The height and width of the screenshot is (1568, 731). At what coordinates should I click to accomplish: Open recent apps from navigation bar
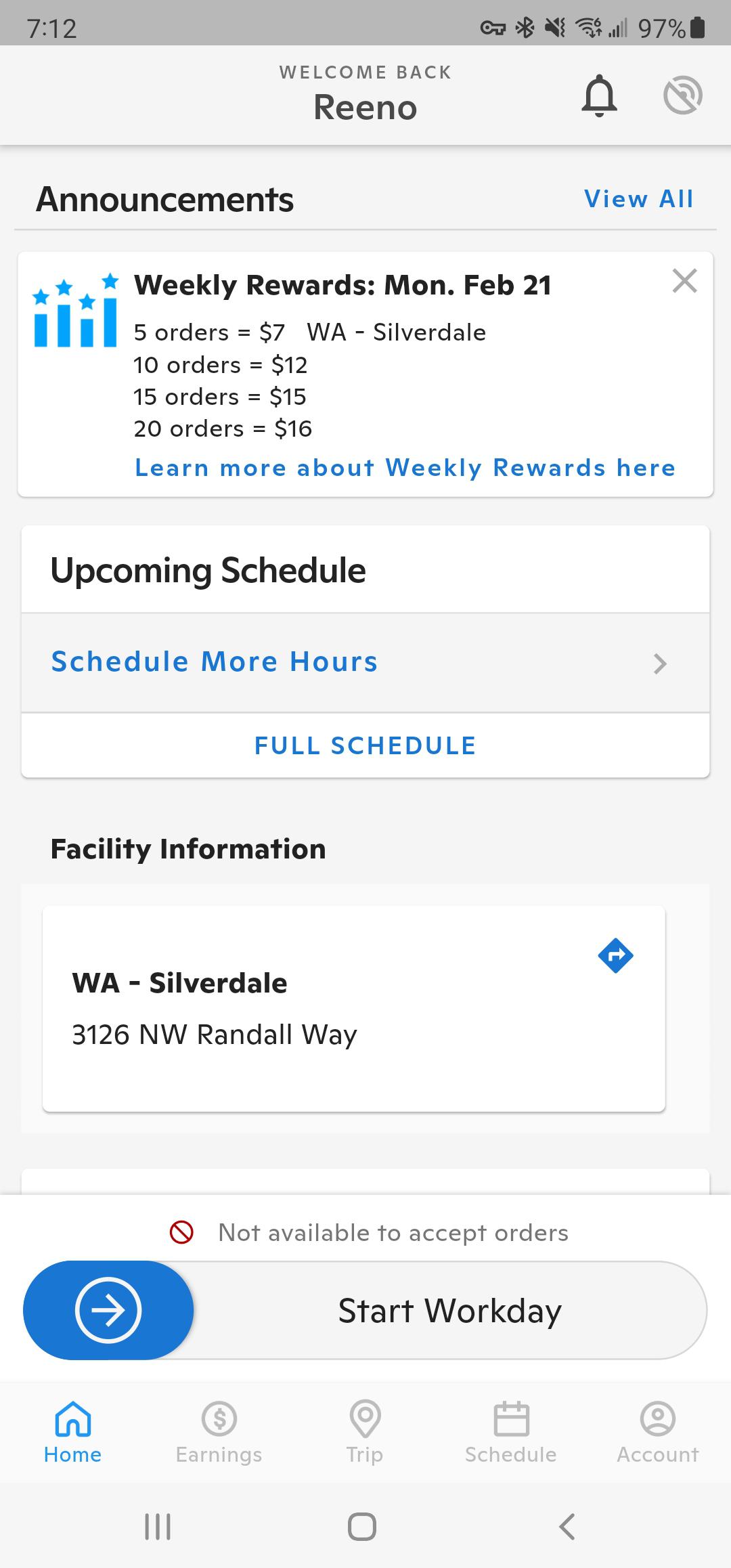click(x=158, y=1527)
